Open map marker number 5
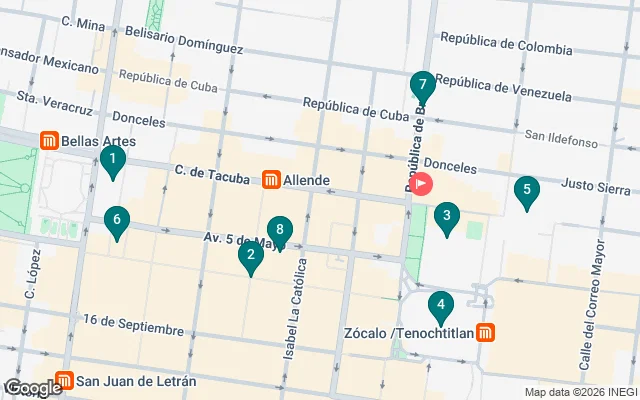The height and width of the screenshot is (400, 640). 526,190
